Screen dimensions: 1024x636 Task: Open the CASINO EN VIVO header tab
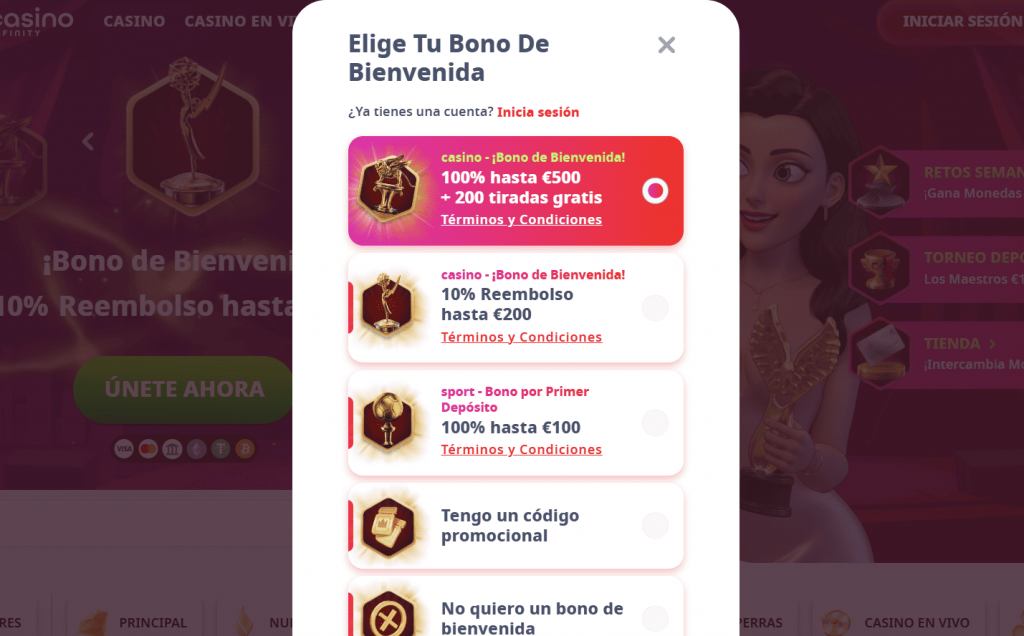[238, 21]
